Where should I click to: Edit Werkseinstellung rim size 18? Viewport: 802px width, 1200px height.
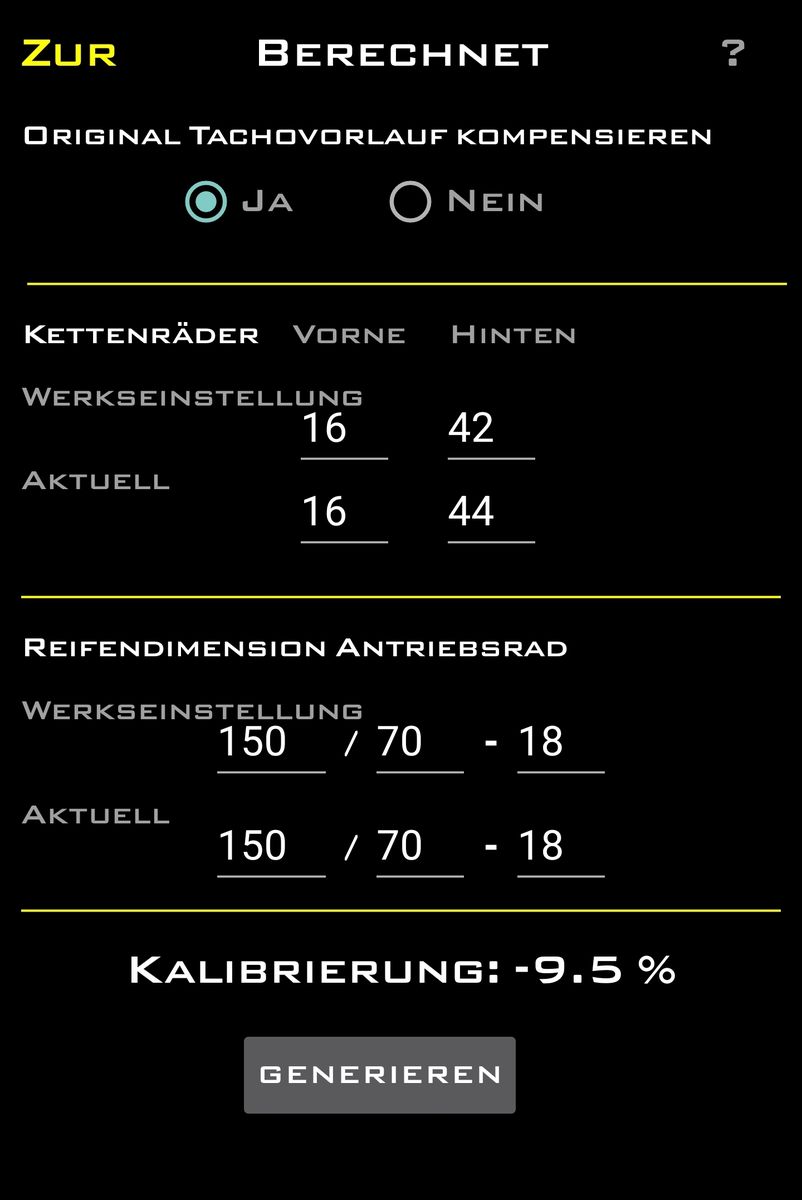[x=560, y=743]
